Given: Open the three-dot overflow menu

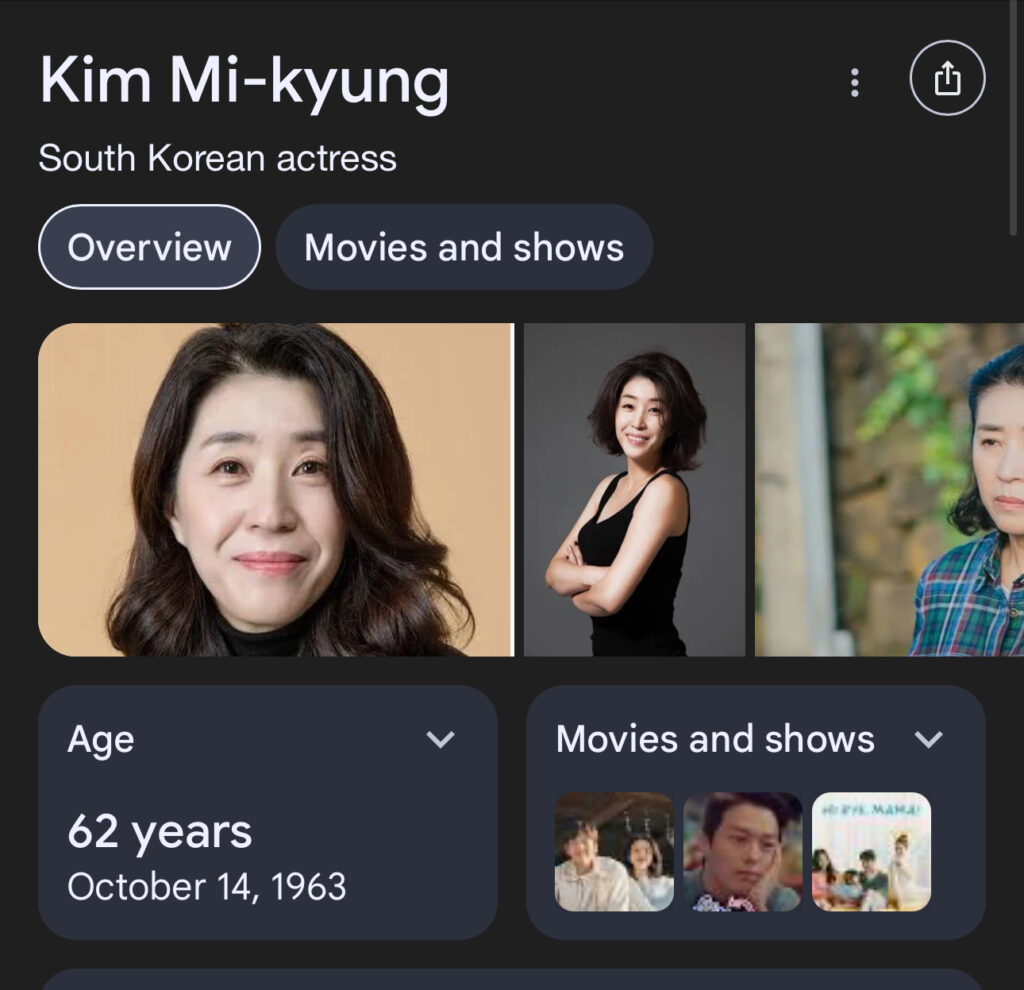Looking at the screenshot, I should click(x=854, y=82).
